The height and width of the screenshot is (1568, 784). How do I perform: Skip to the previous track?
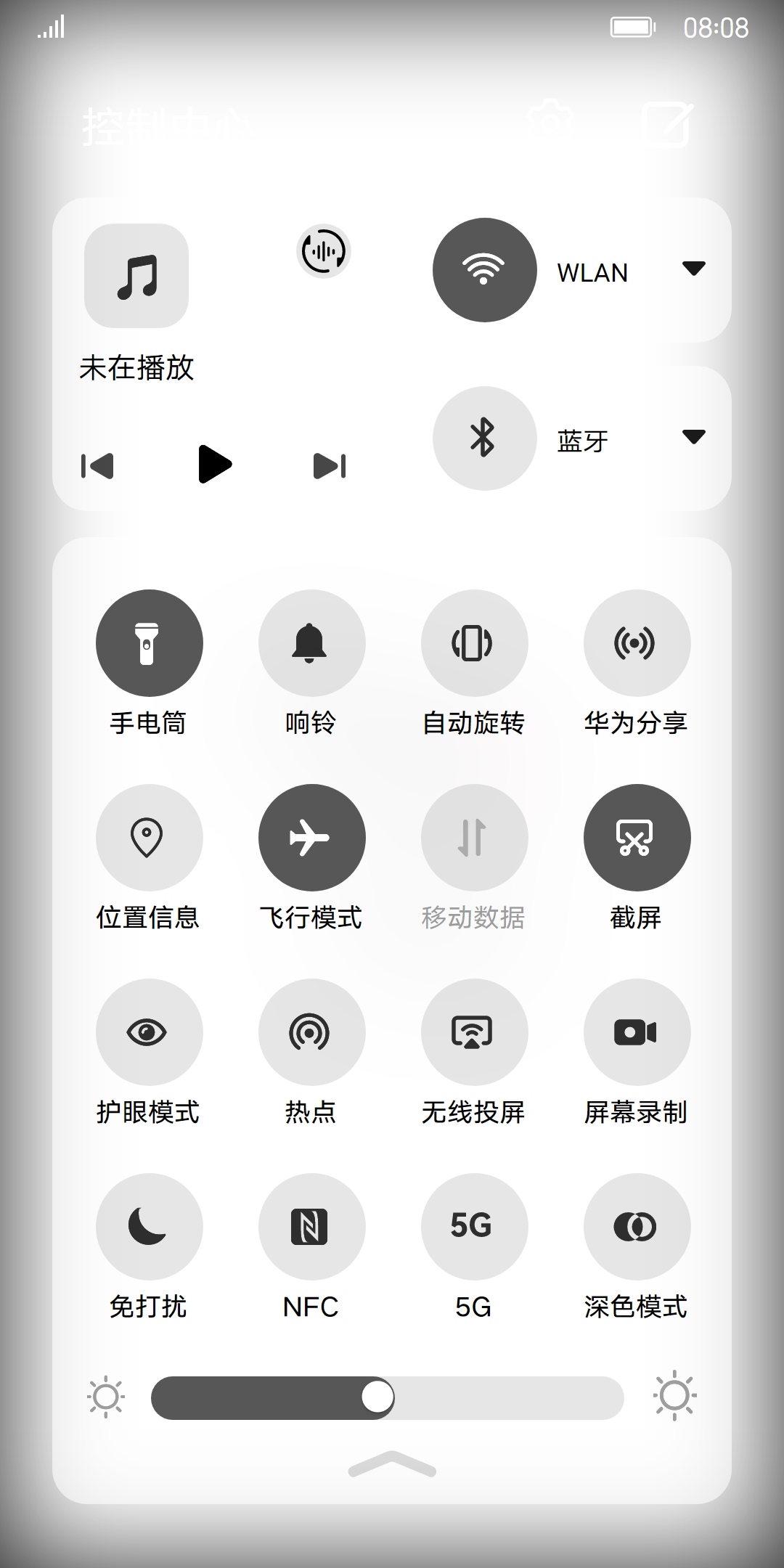coord(97,466)
